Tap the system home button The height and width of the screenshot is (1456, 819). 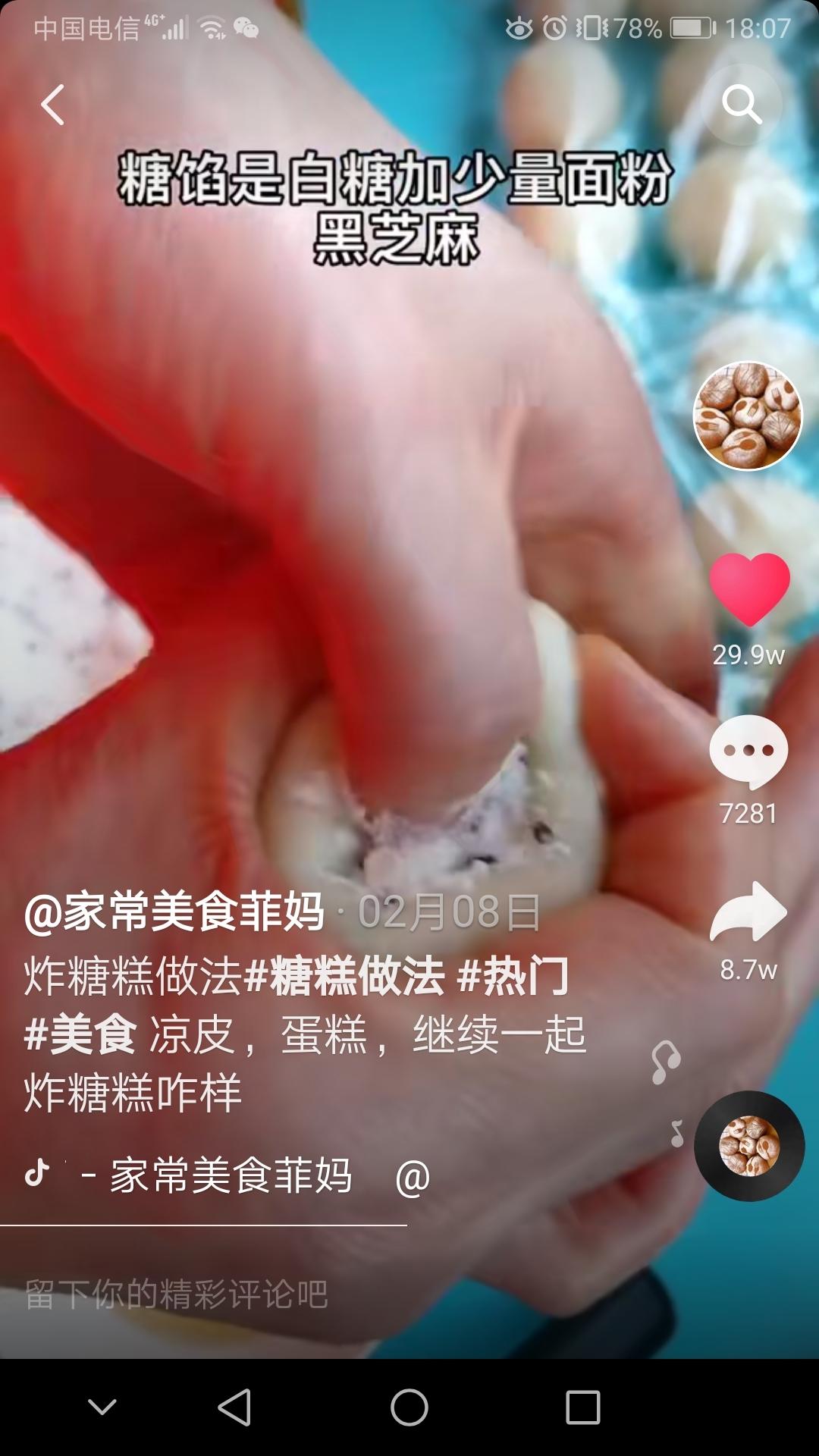click(x=409, y=1407)
